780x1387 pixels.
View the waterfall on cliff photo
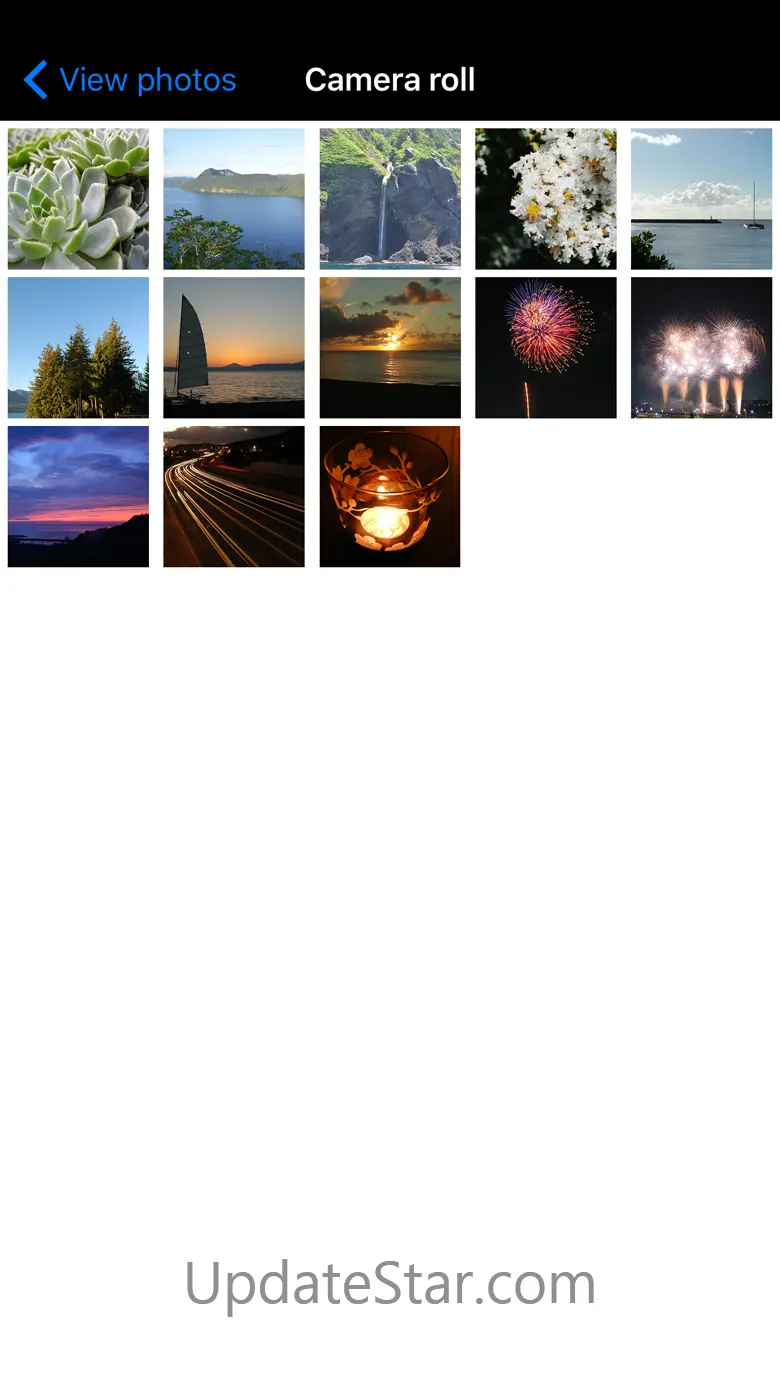[x=390, y=198]
